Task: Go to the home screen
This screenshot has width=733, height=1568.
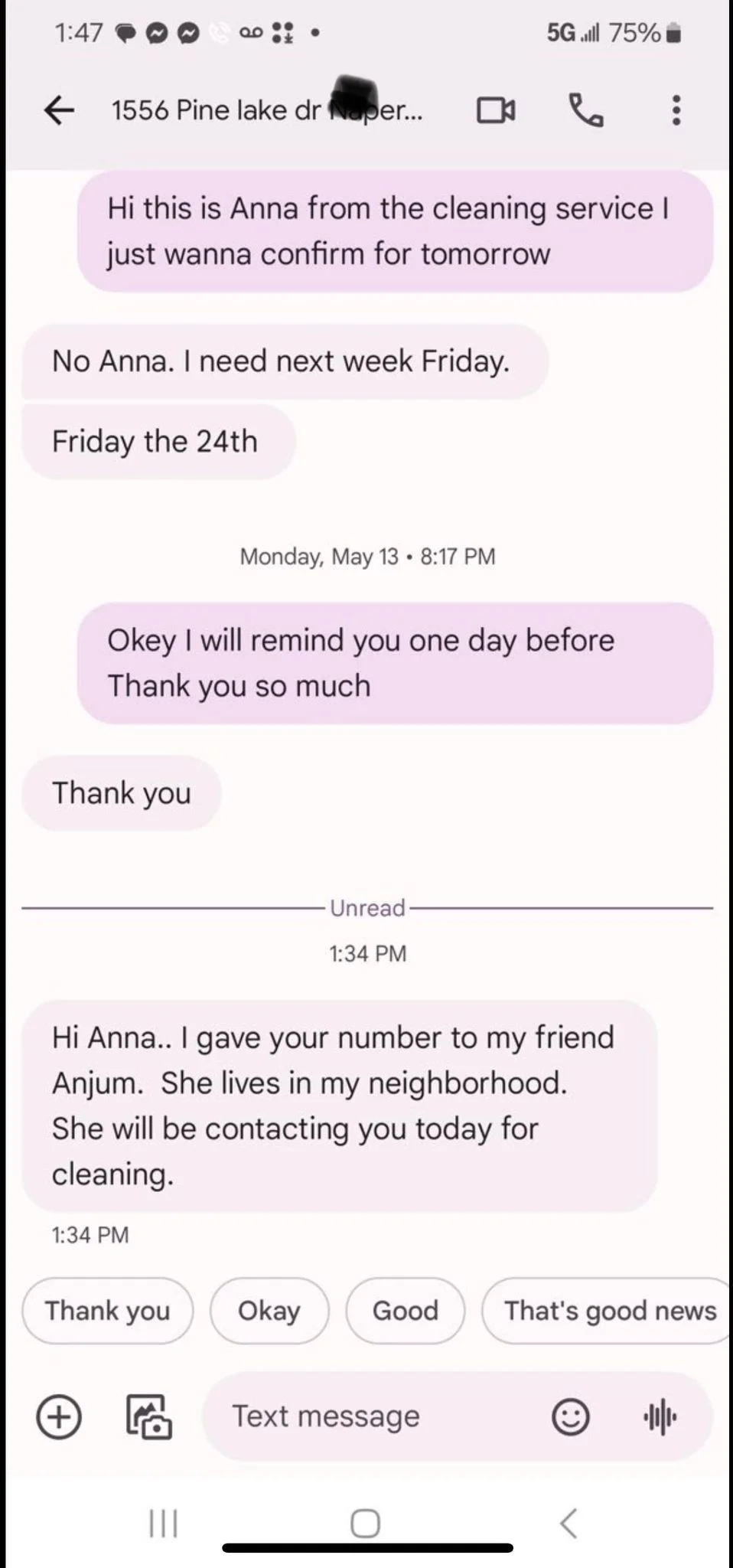Action: [365, 1523]
